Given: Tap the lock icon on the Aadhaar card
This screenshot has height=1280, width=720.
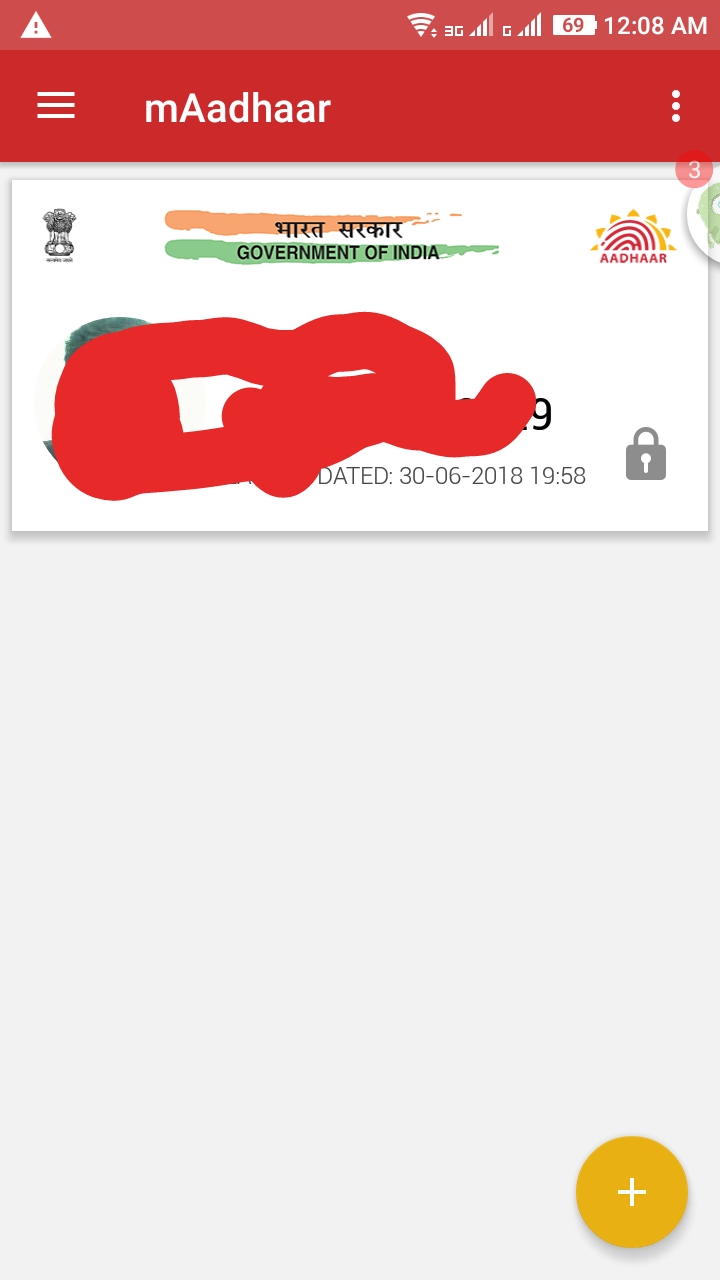Looking at the screenshot, I should [645, 455].
